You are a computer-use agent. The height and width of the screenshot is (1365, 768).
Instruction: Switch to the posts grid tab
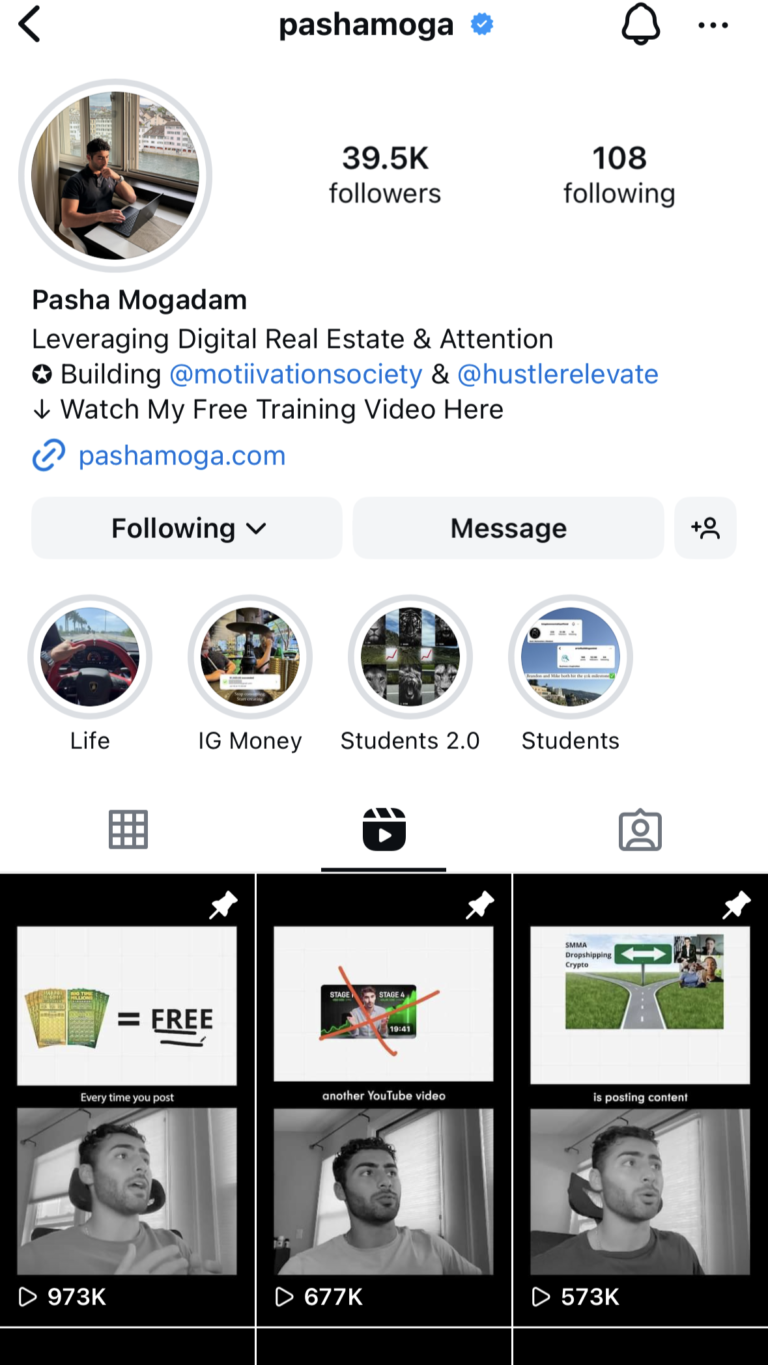(128, 830)
